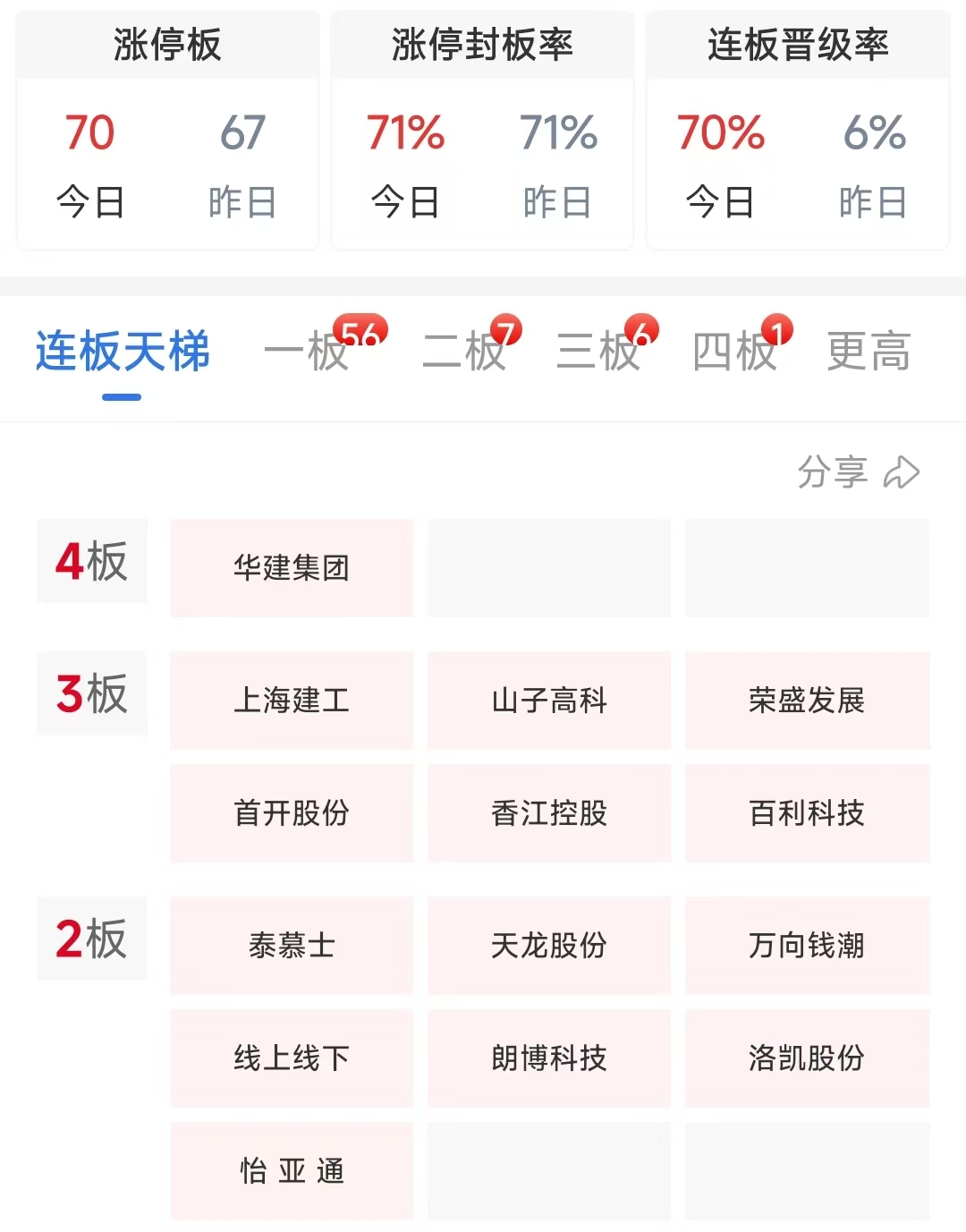Open the 更高 tab

(868, 352)
